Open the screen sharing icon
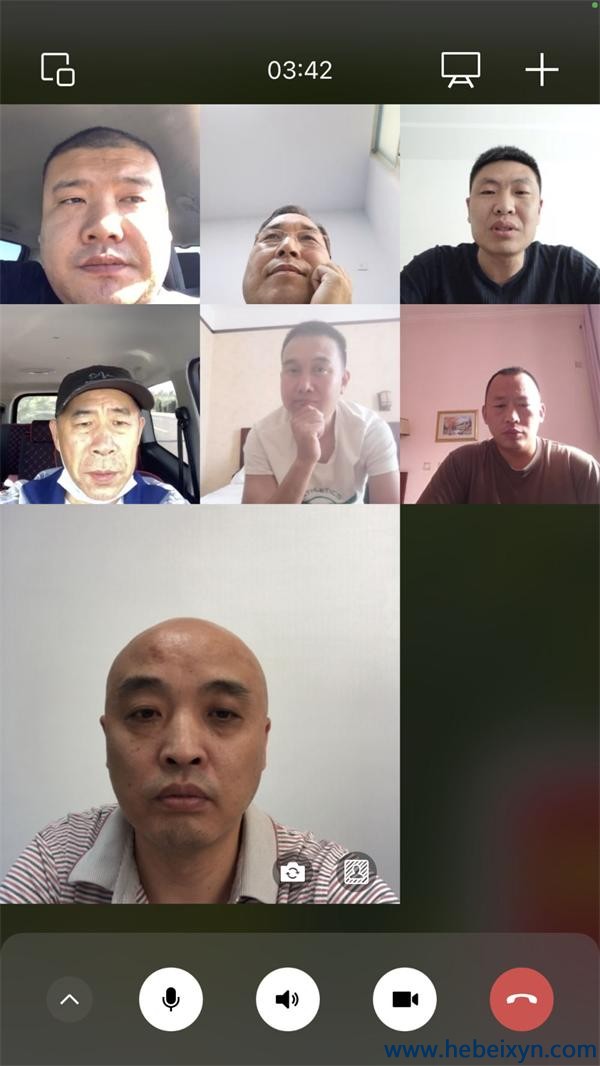This screenshot has height=1066, width=600. [x=461, y=70]
